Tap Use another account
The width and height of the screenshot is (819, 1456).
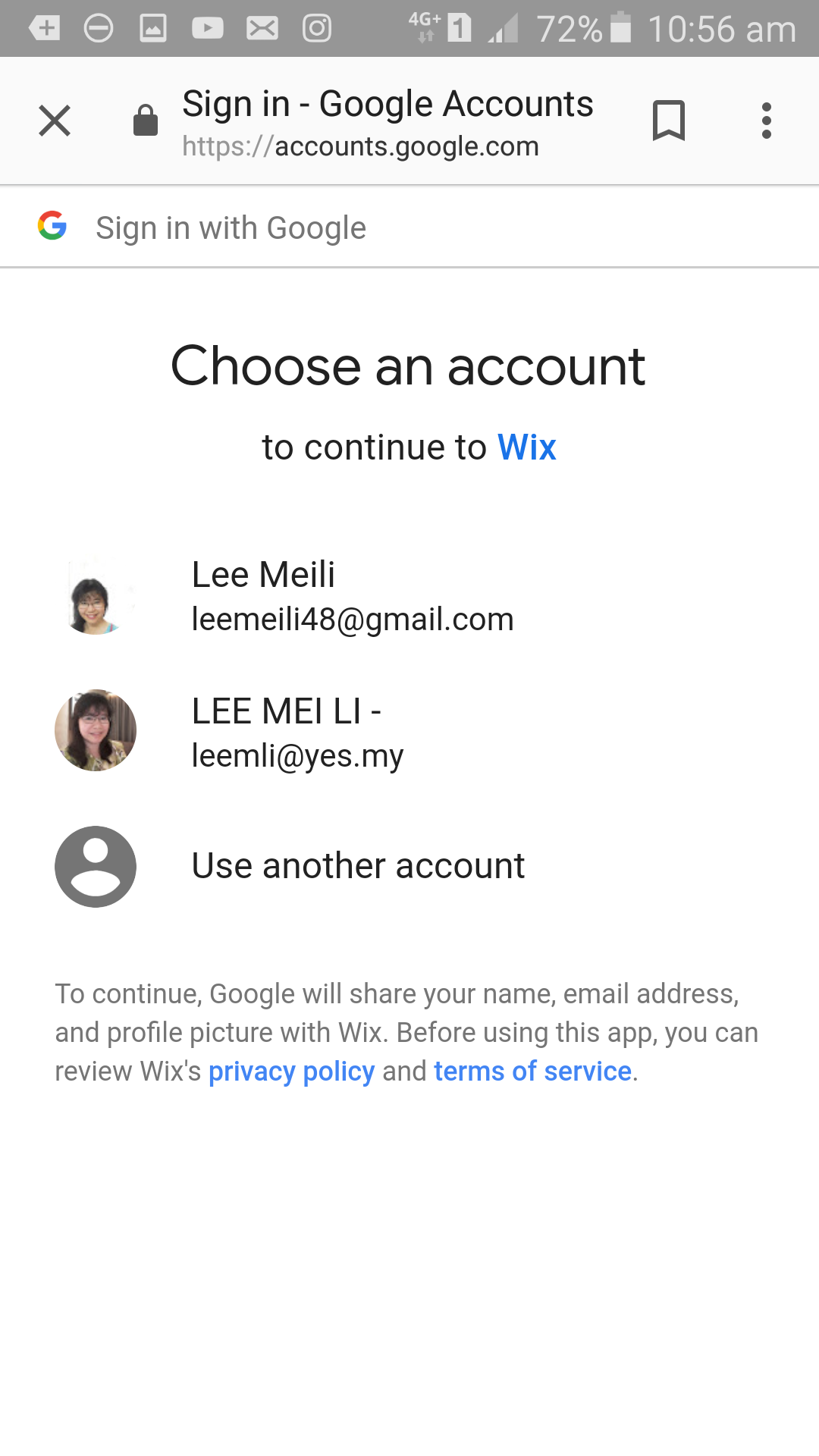coord(357,866)
